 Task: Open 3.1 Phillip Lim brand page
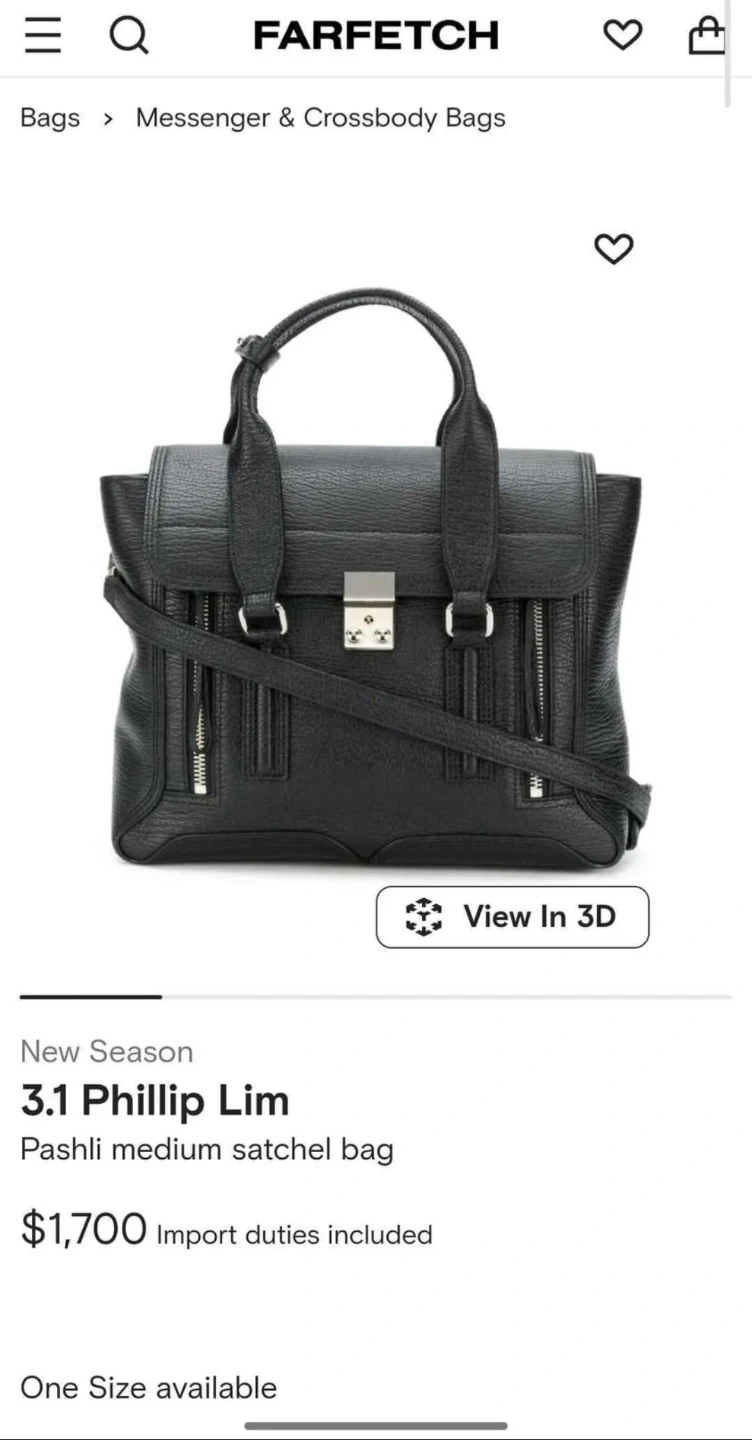155,1101
